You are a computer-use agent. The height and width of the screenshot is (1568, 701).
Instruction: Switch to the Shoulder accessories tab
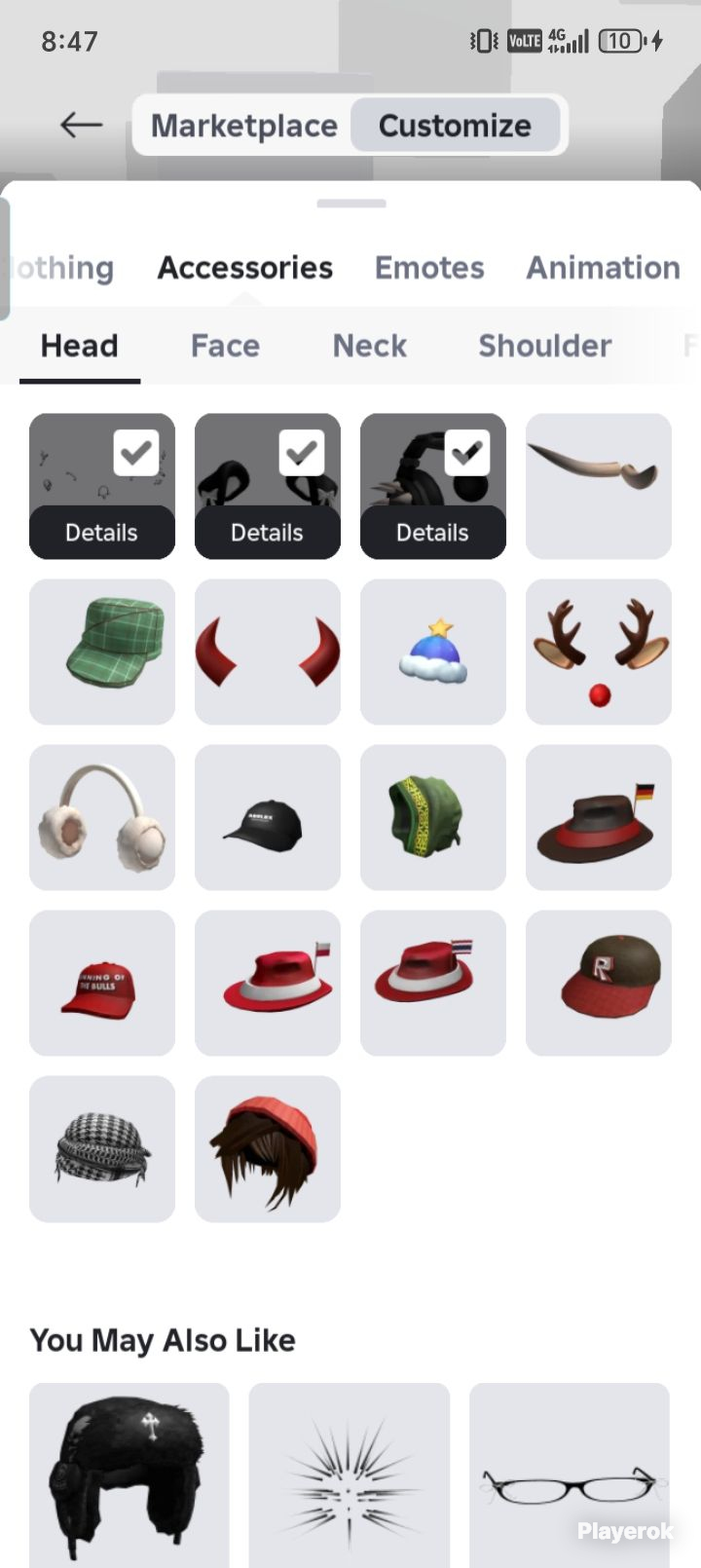click(x=544, y=346)
